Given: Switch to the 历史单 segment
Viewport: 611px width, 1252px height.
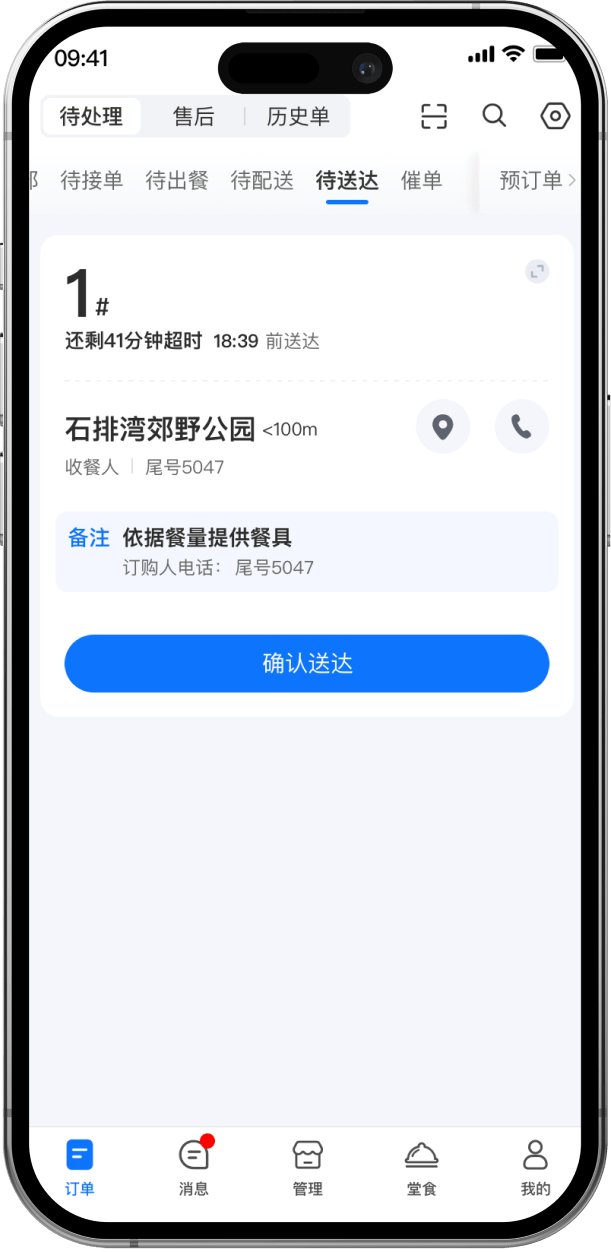Looking at the screenshot, I should pos(298,117).
